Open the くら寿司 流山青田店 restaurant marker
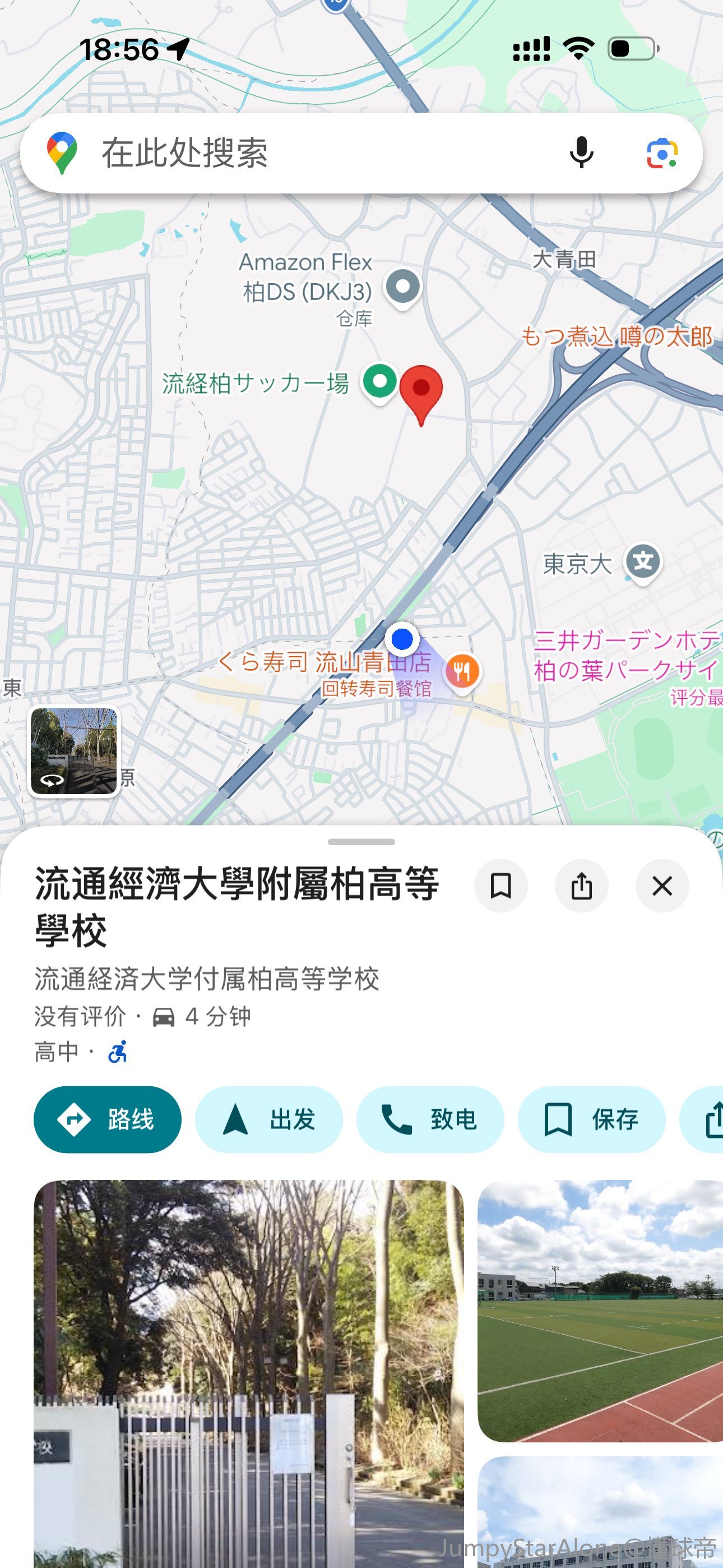 pos(462,671)
